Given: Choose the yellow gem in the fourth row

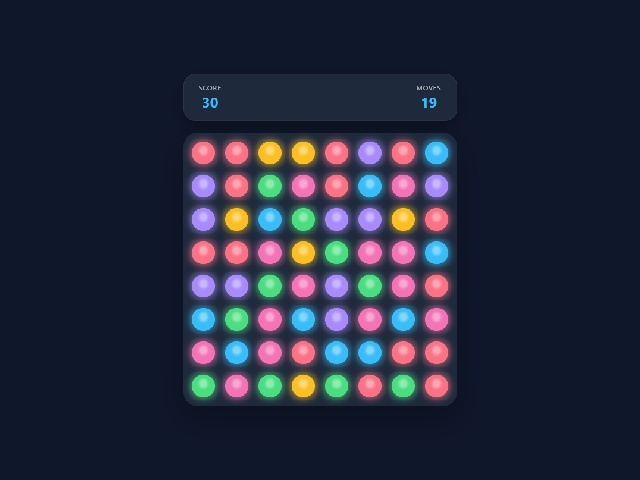Looking at the screenshot, I should pos(303,252).
